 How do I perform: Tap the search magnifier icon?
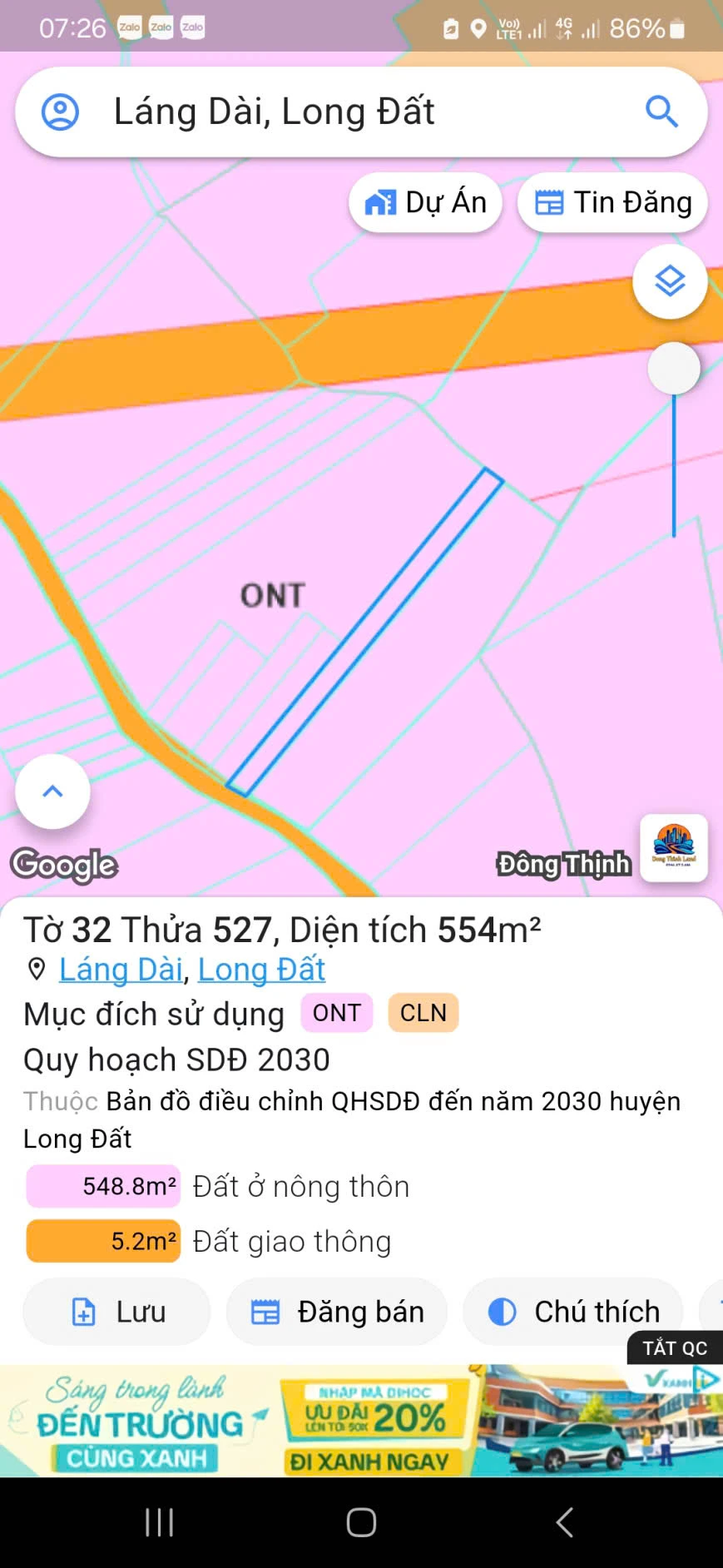[661, 112]
